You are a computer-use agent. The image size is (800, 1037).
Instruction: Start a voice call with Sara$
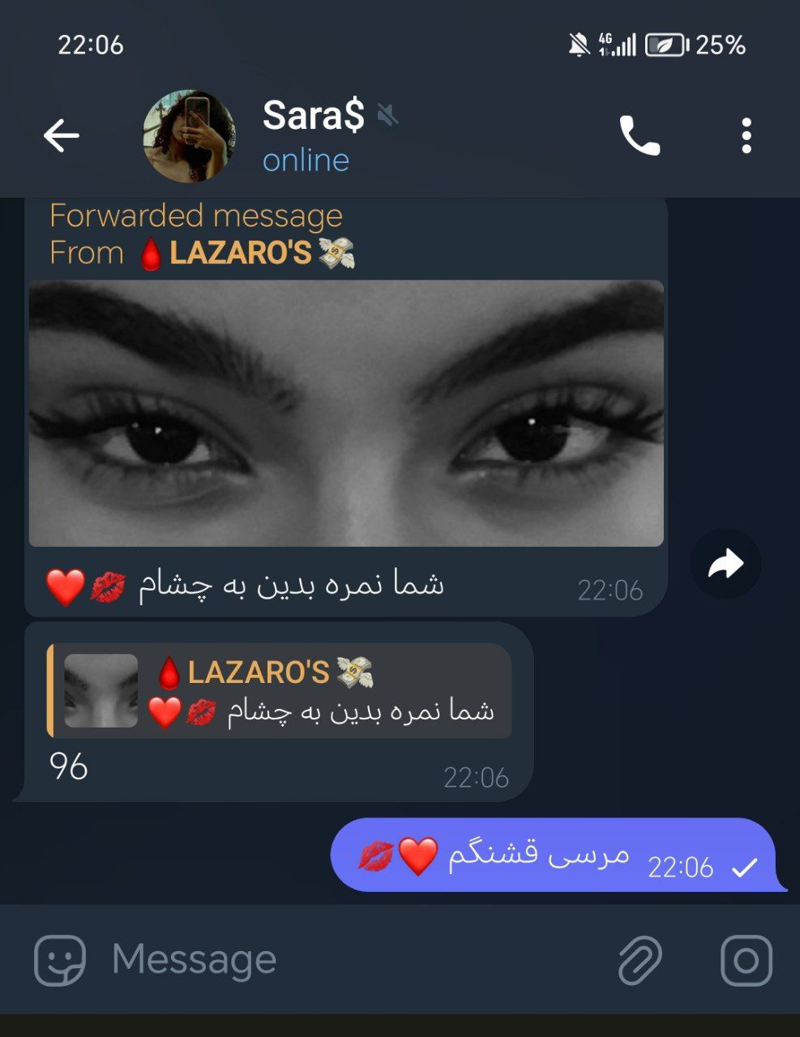640,136
